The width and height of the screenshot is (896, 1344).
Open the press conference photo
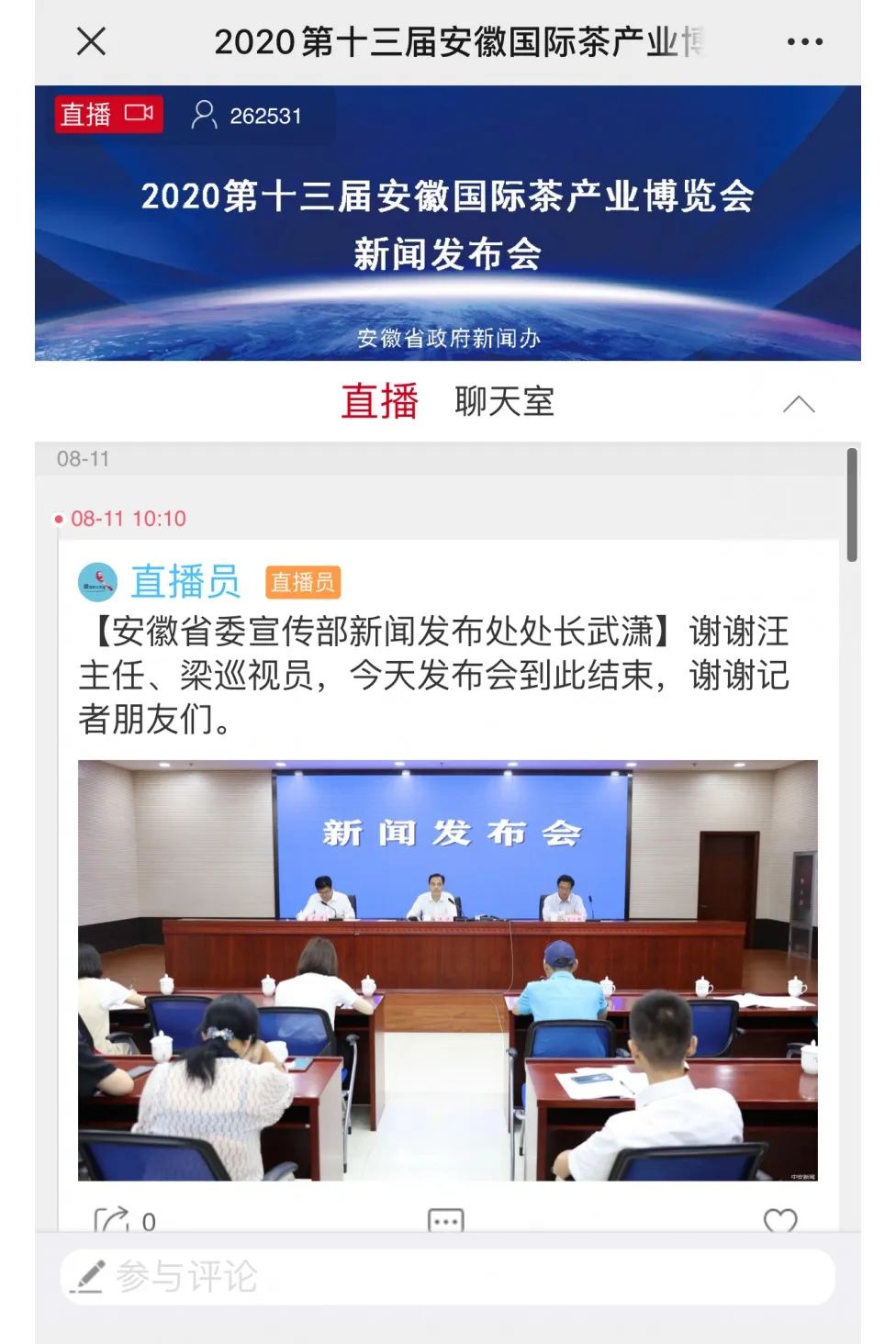point(447,969)
